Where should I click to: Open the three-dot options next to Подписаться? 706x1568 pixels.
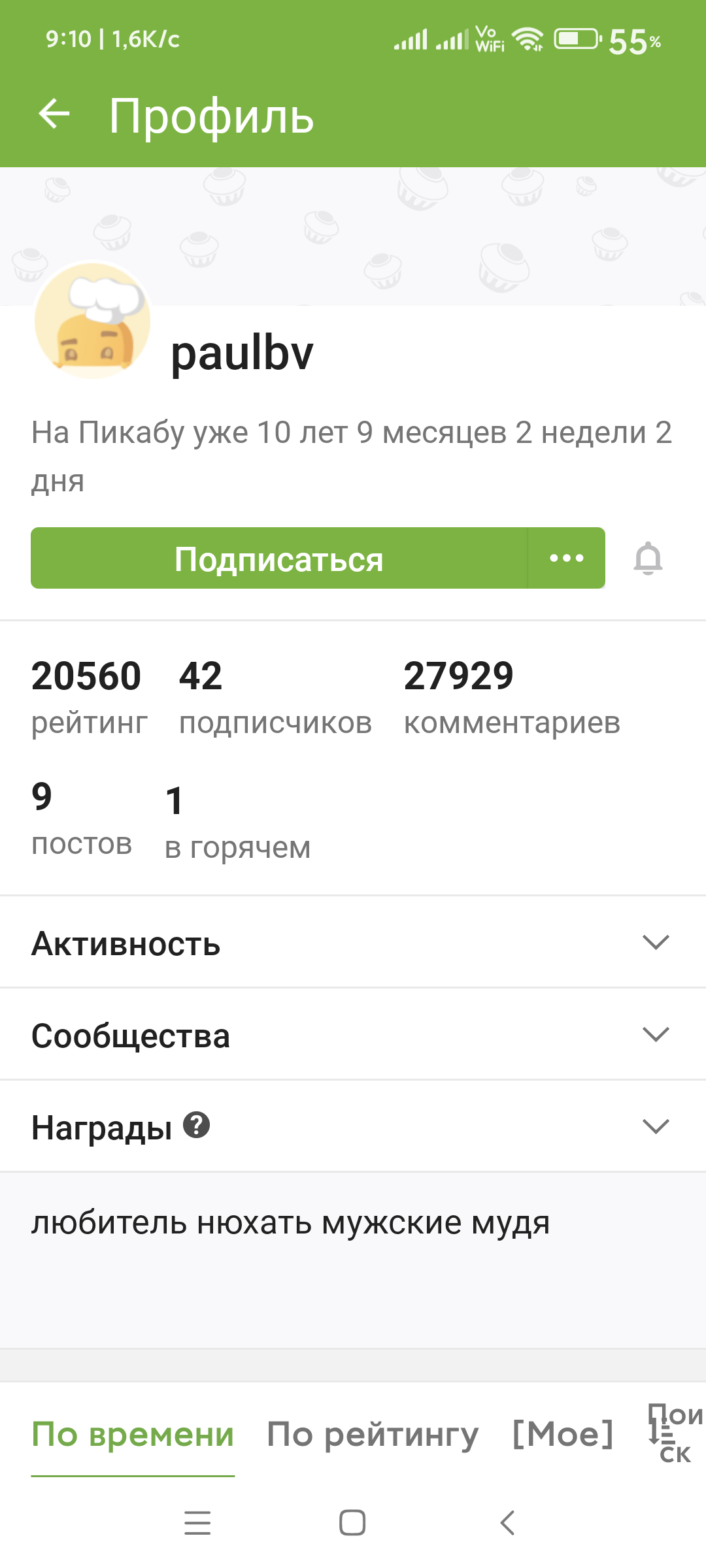(x=566, y=559)
